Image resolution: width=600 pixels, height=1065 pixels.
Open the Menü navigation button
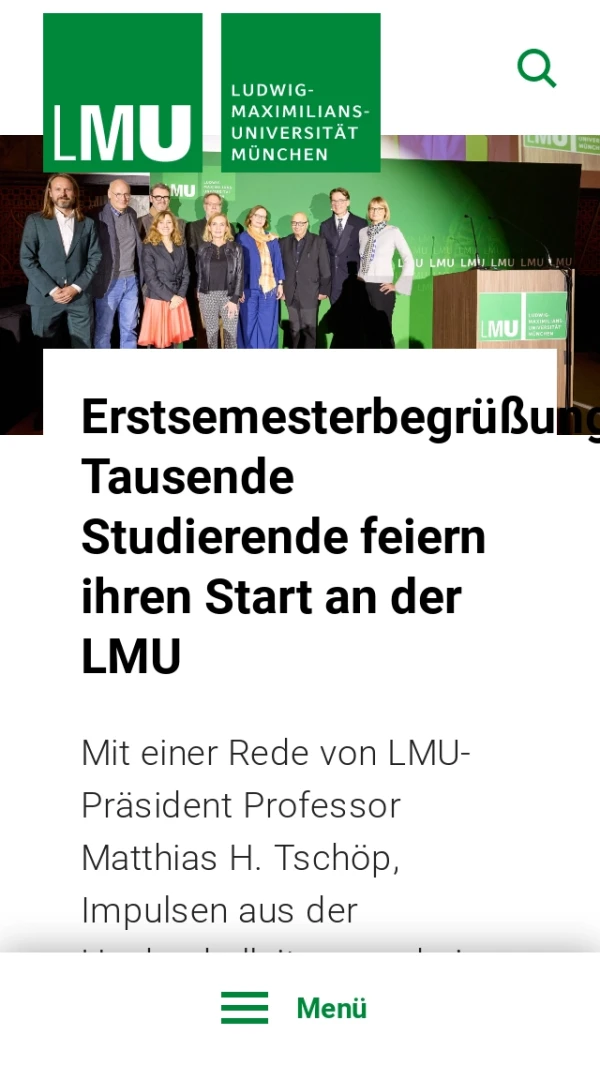pos(295,1008)
